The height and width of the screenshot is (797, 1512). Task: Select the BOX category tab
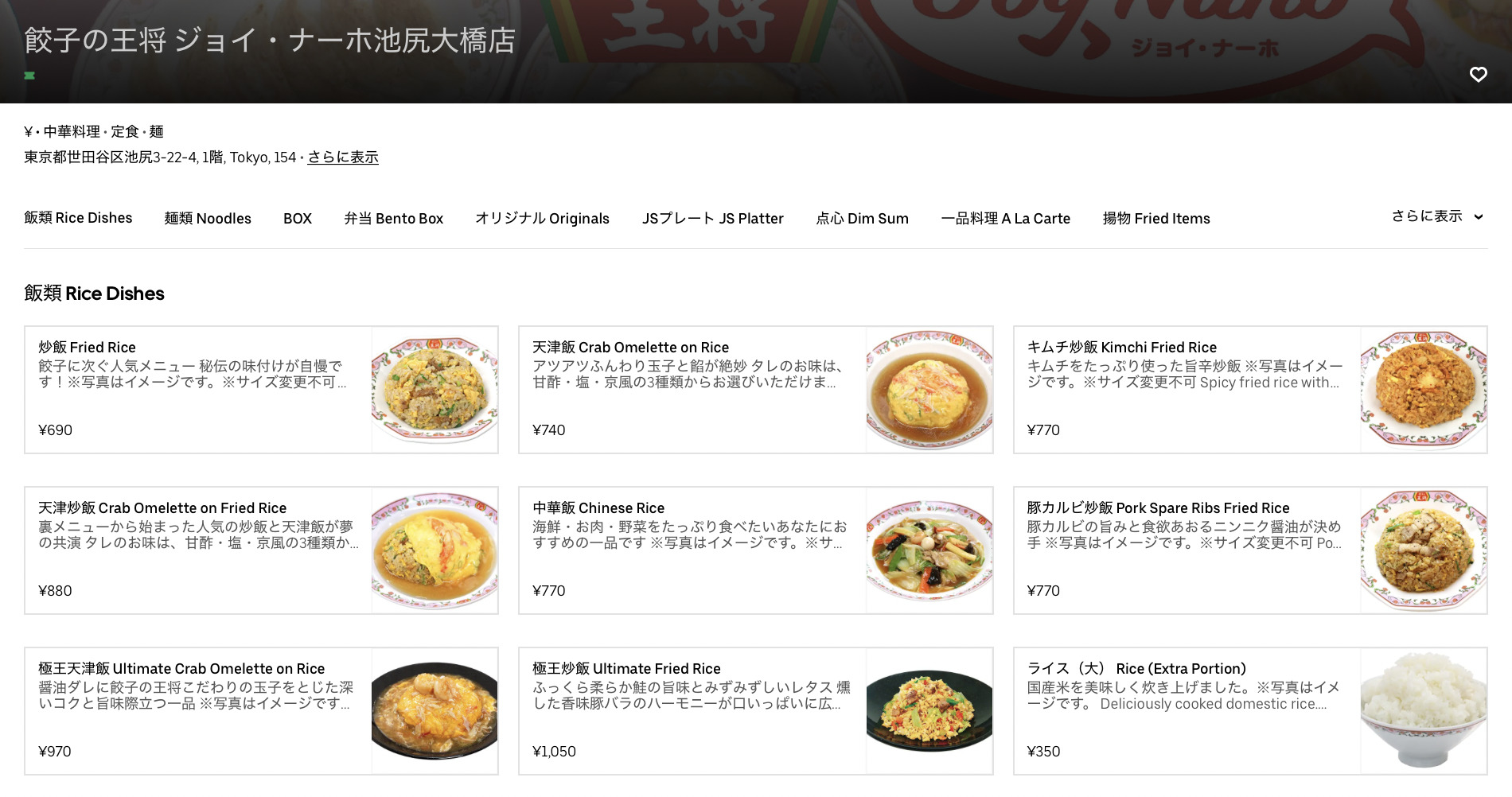click(298, 219)
